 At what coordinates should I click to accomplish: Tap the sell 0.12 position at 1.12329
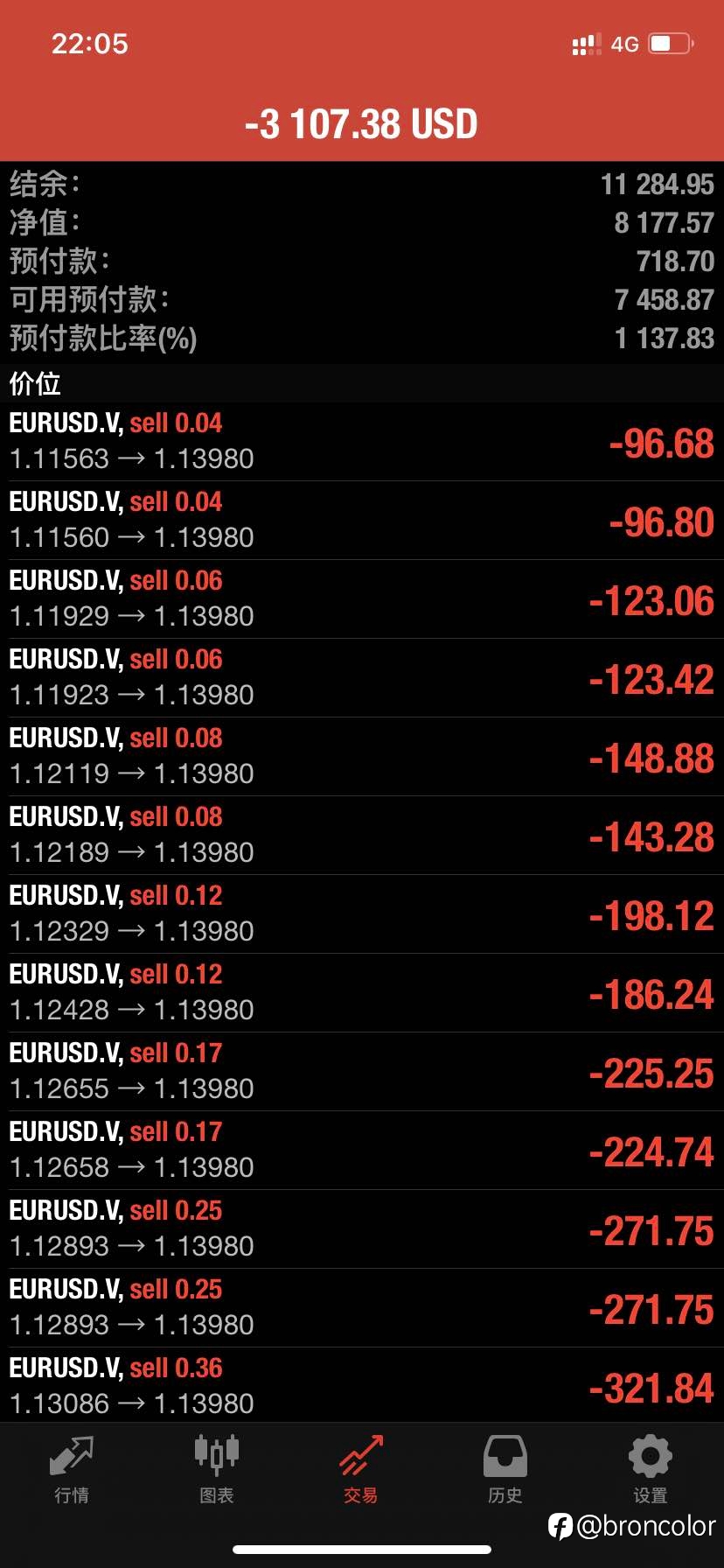tap(362, 914)
